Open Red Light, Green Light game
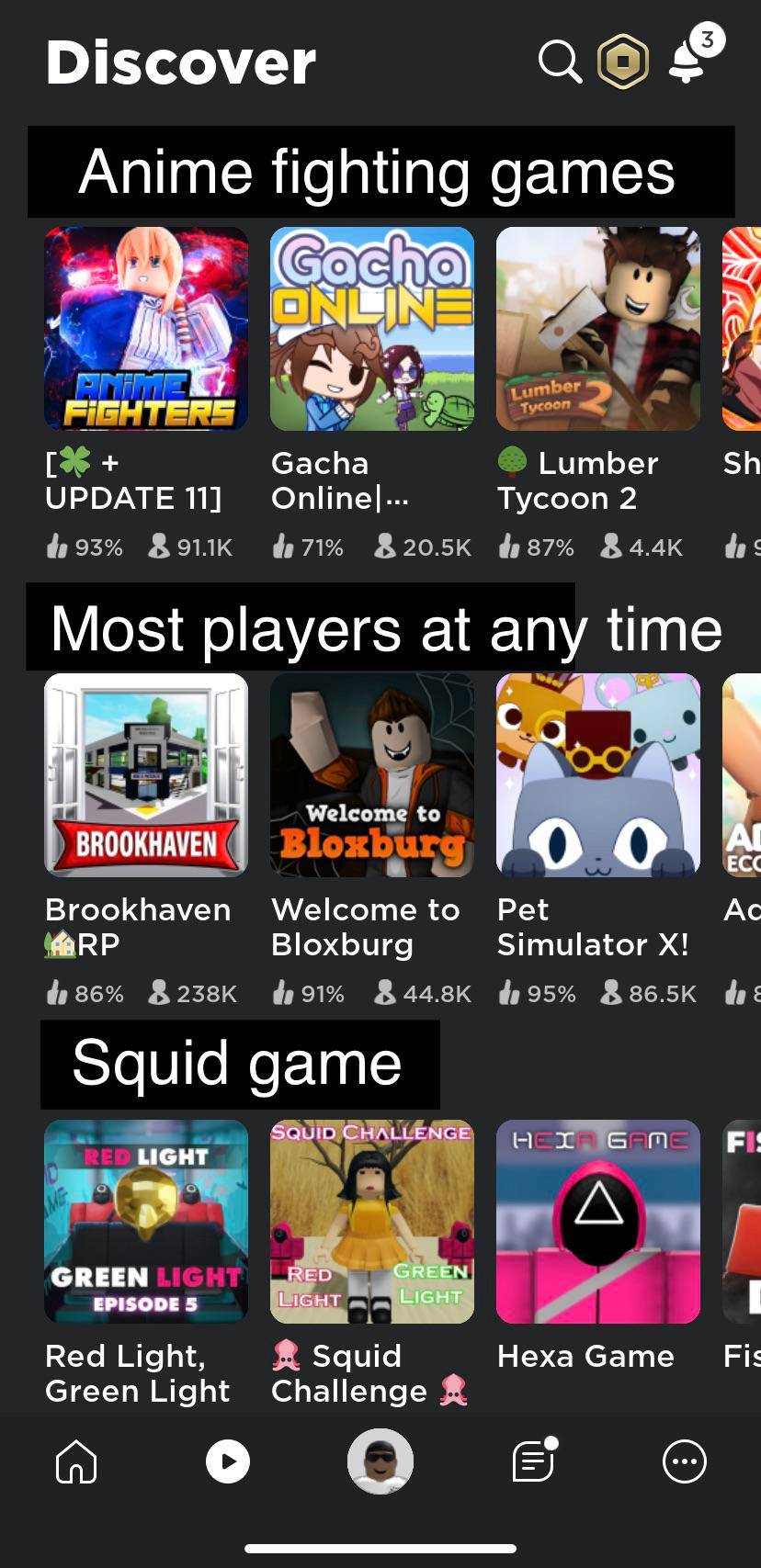Viewport: 761px width, 1568px height. tap(145, 1222)
